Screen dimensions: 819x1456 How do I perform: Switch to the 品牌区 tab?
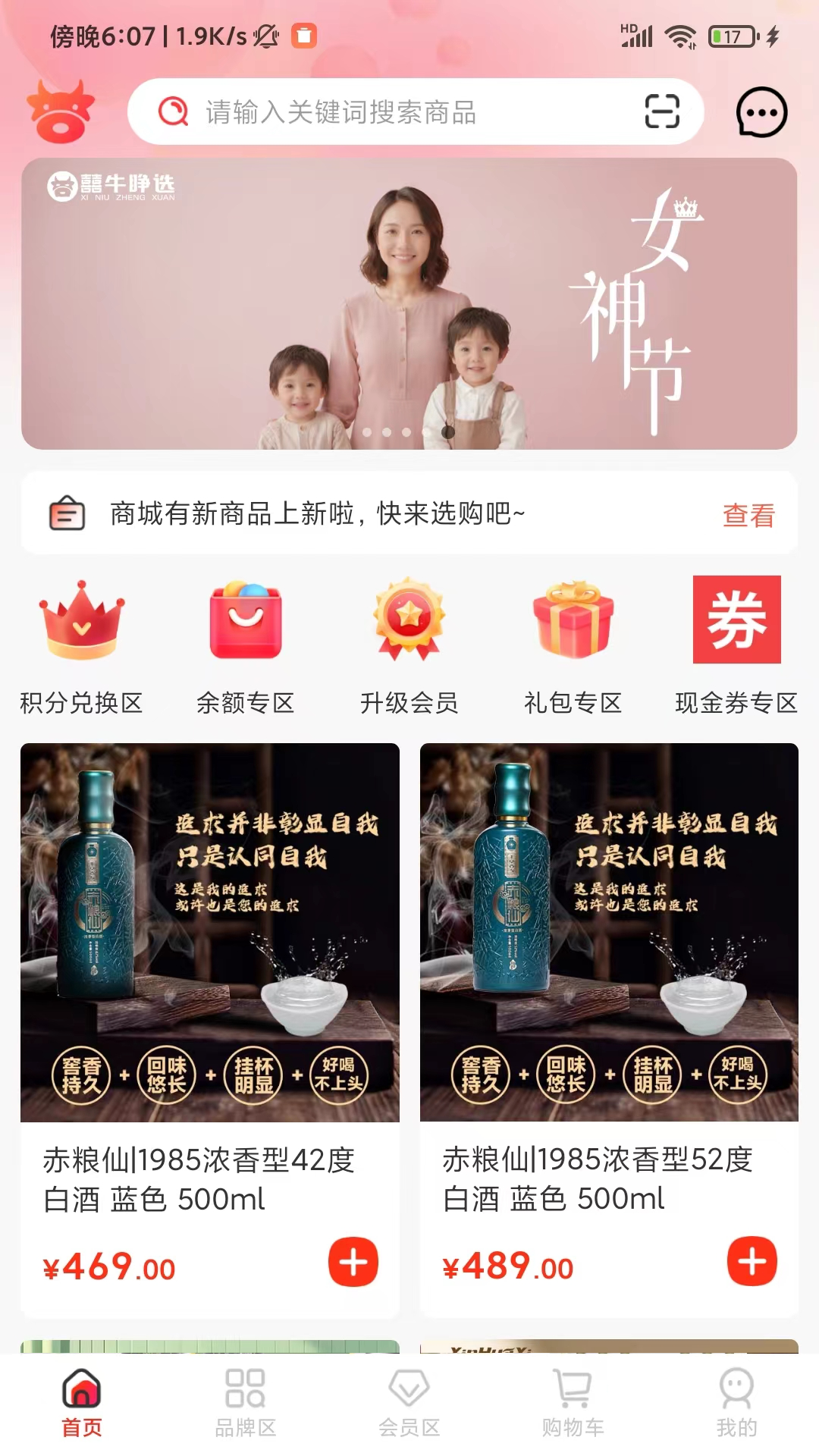[x=245, y=1403]
